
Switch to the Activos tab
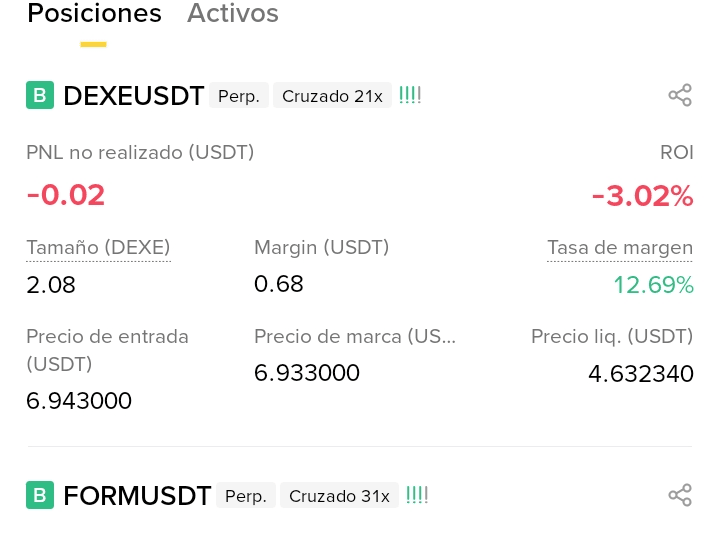click(233, 13)
